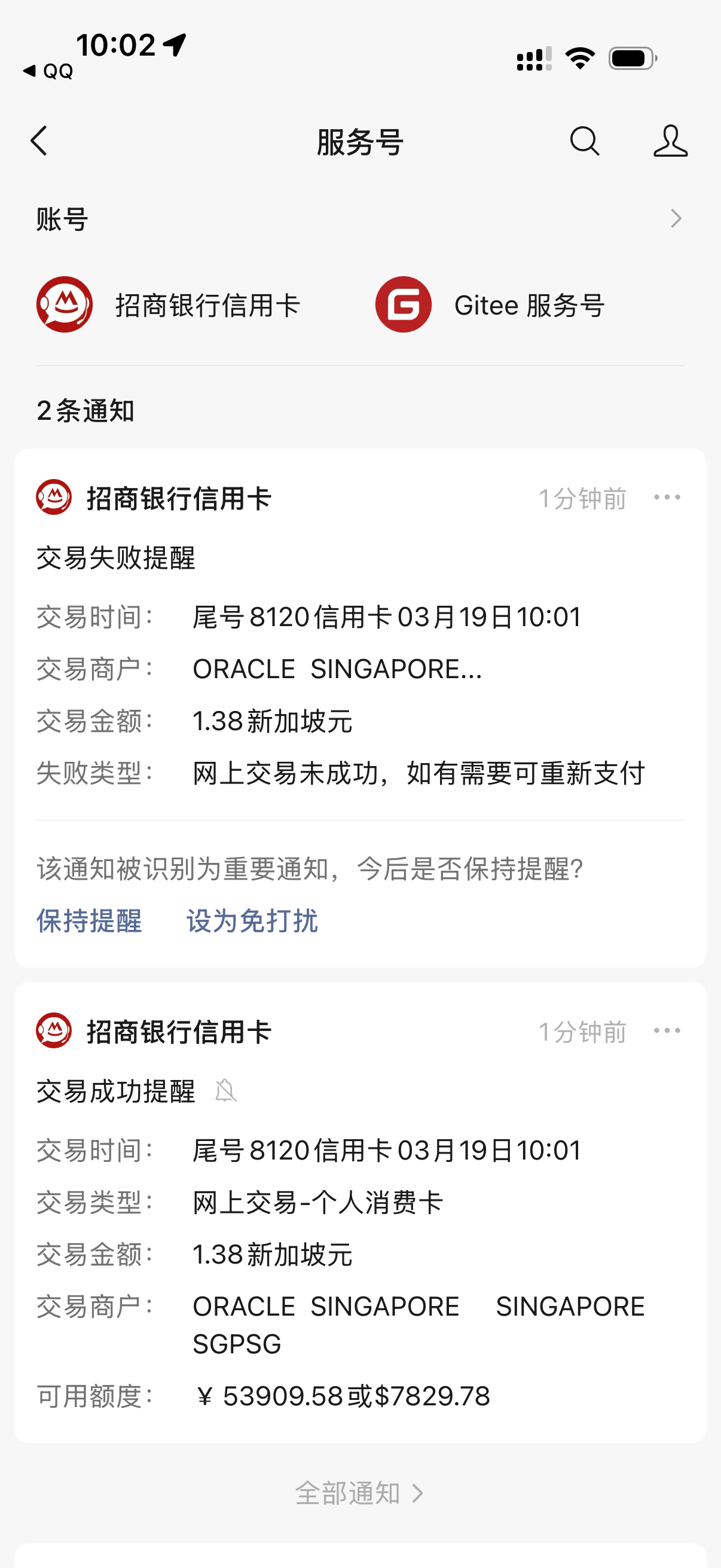View 全部通知 list

pos(359,1493)
